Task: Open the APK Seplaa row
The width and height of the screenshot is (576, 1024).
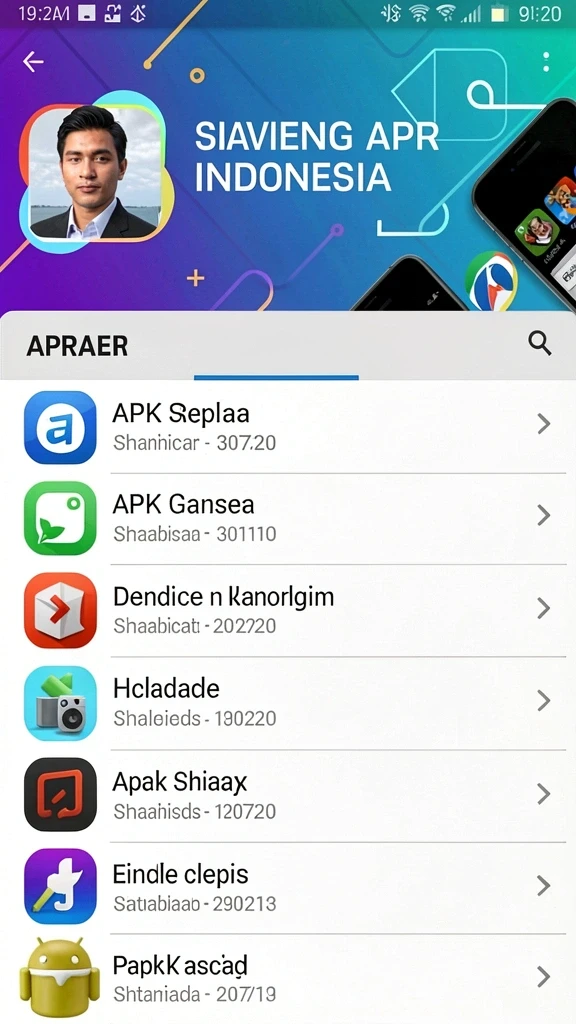Action: (288, 427)
